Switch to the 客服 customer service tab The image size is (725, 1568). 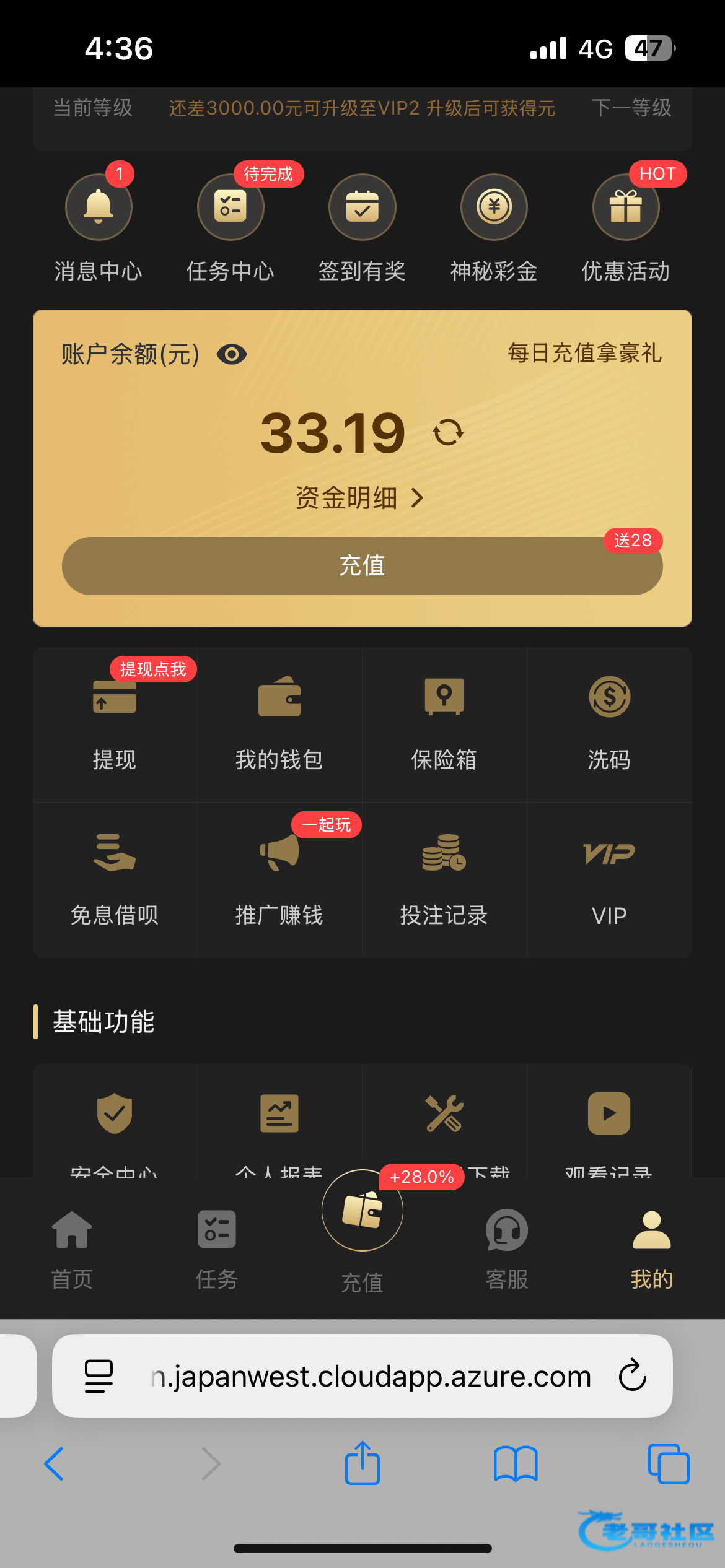(507, 1250)
